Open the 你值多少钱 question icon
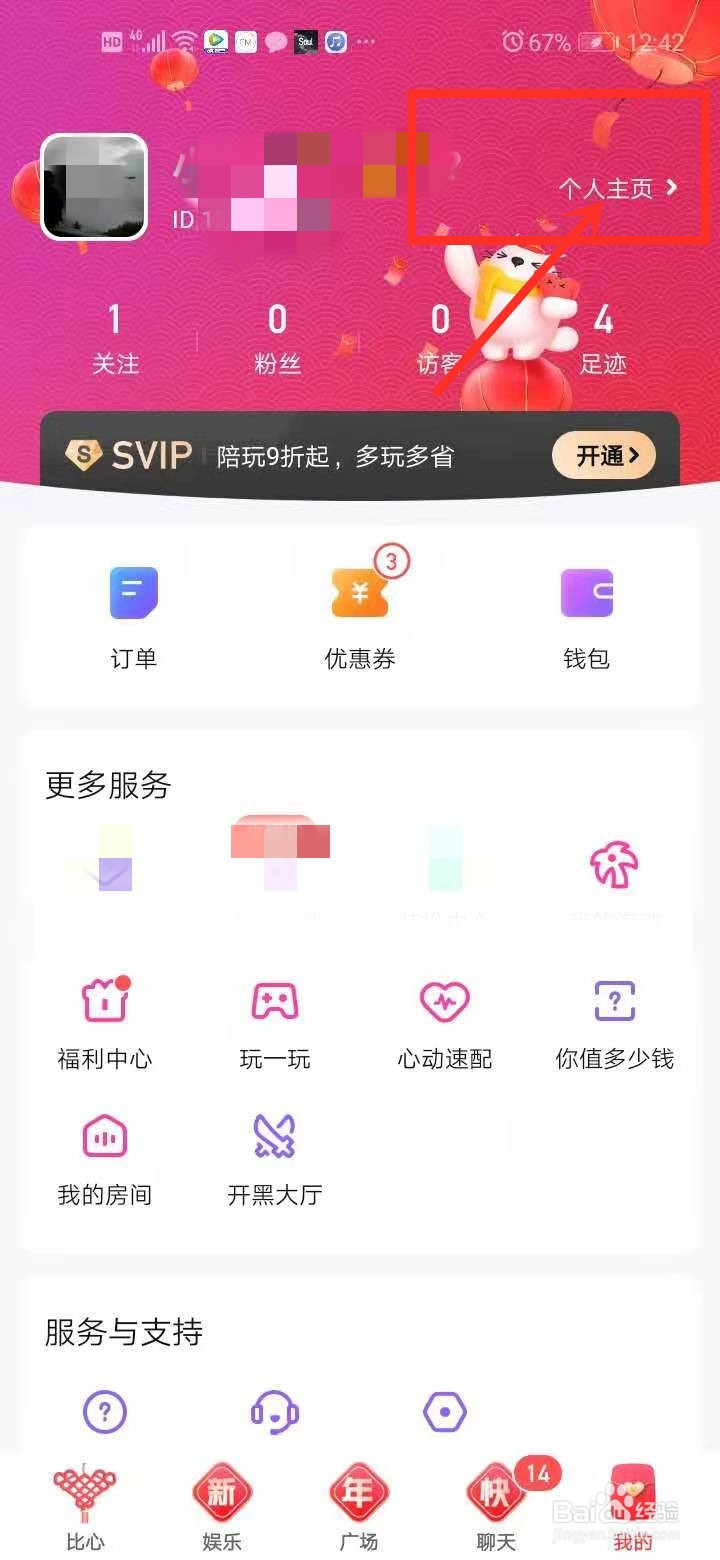The width and height of the screenshot is (720, 1560). click(613, 1000)
